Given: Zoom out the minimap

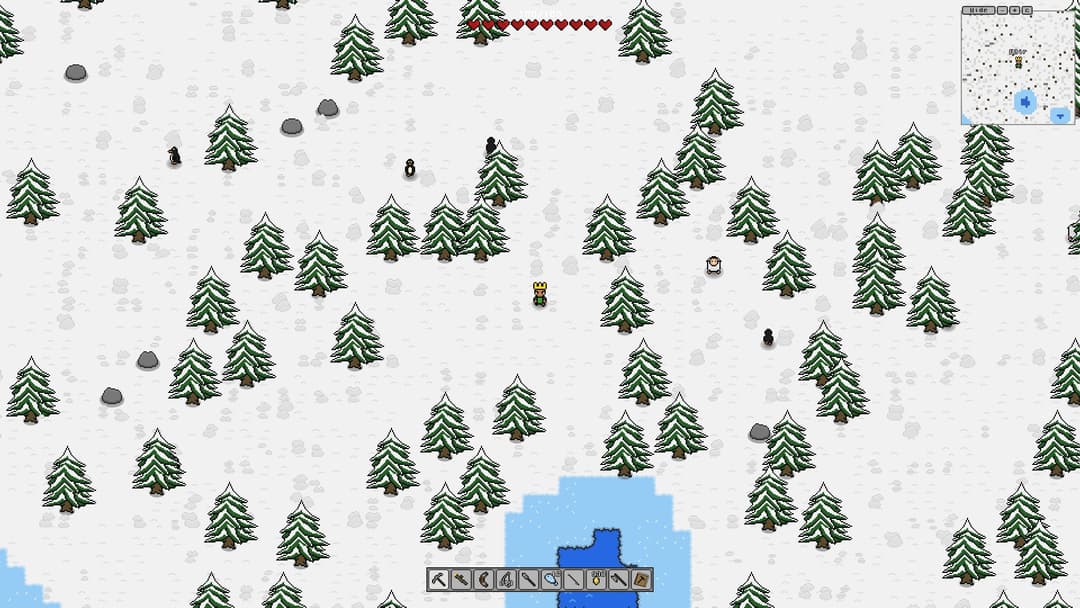Looking at the screenshot, I should tap(1003, 10).
